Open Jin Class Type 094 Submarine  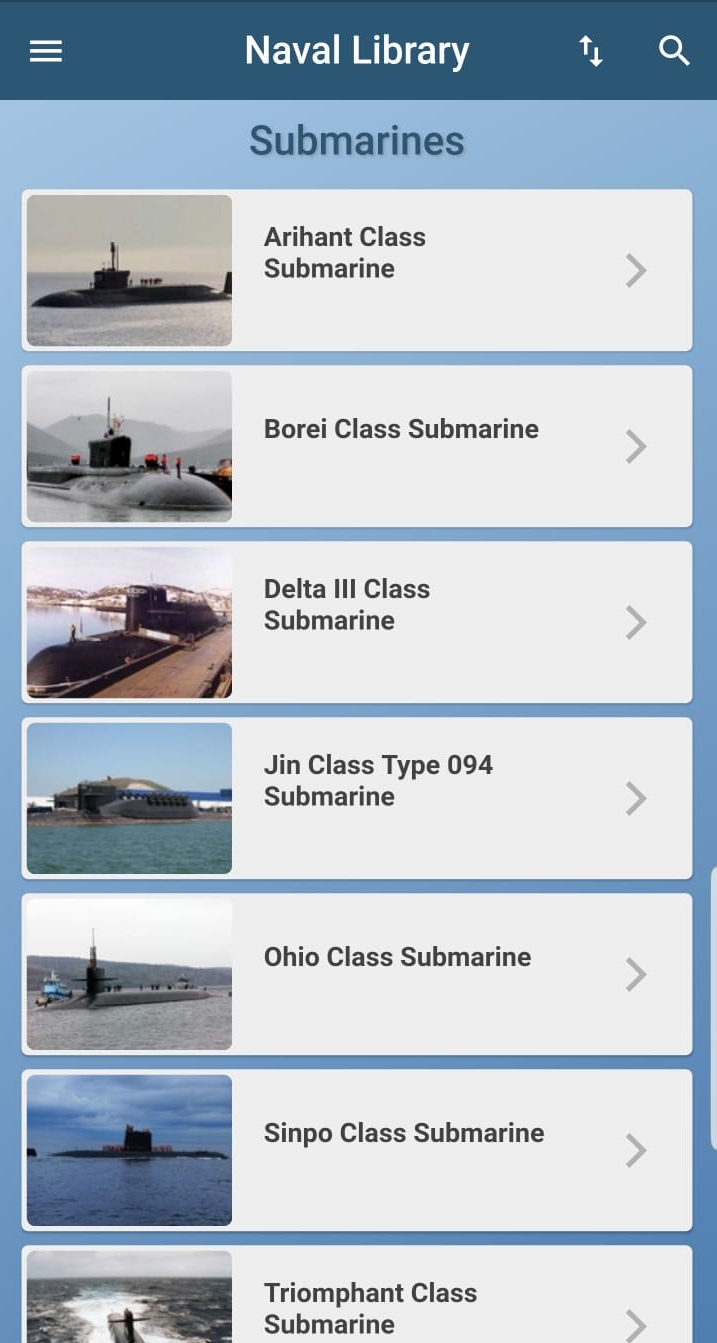coord(357,798)
